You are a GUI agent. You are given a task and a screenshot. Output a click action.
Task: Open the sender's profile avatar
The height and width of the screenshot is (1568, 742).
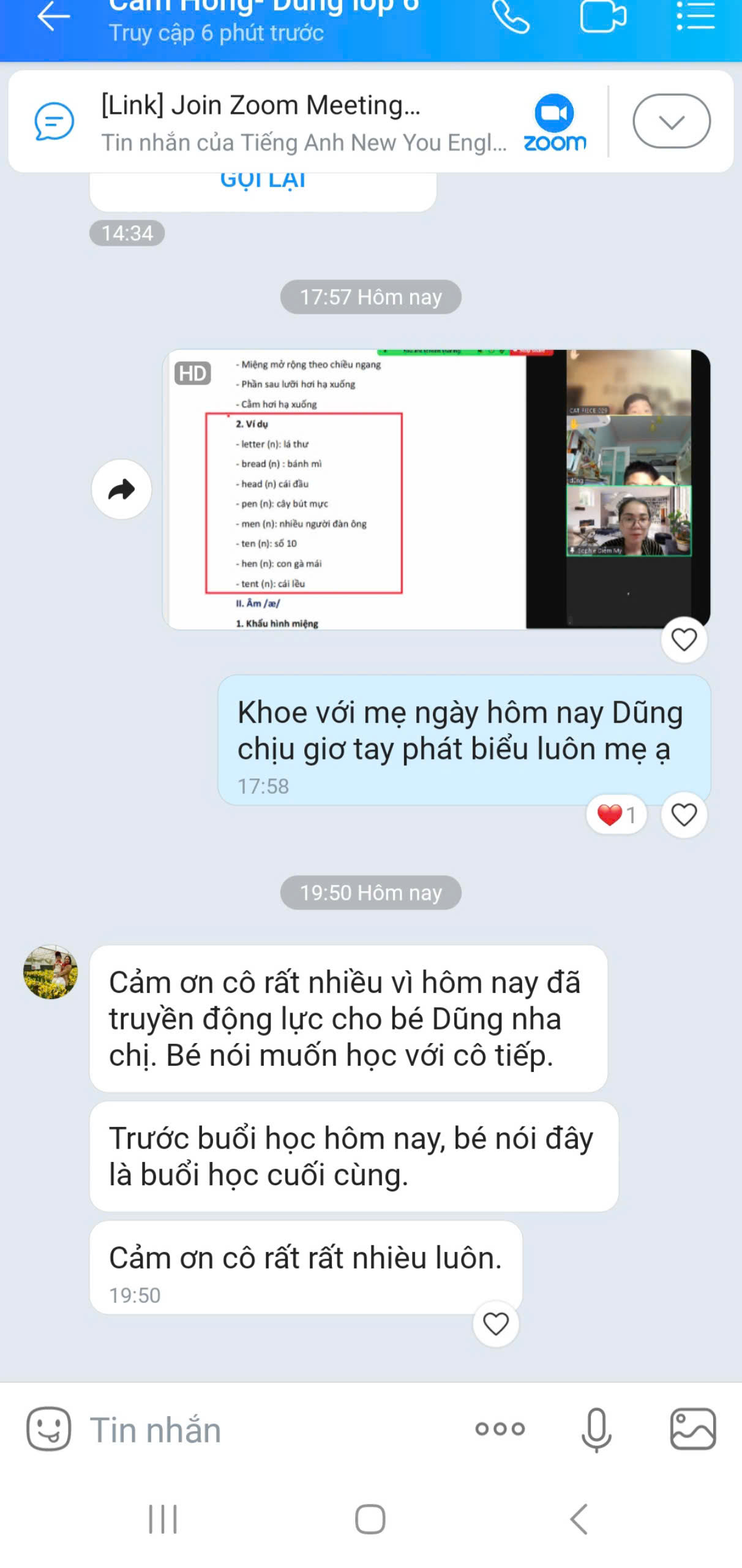tap(51, 972)
